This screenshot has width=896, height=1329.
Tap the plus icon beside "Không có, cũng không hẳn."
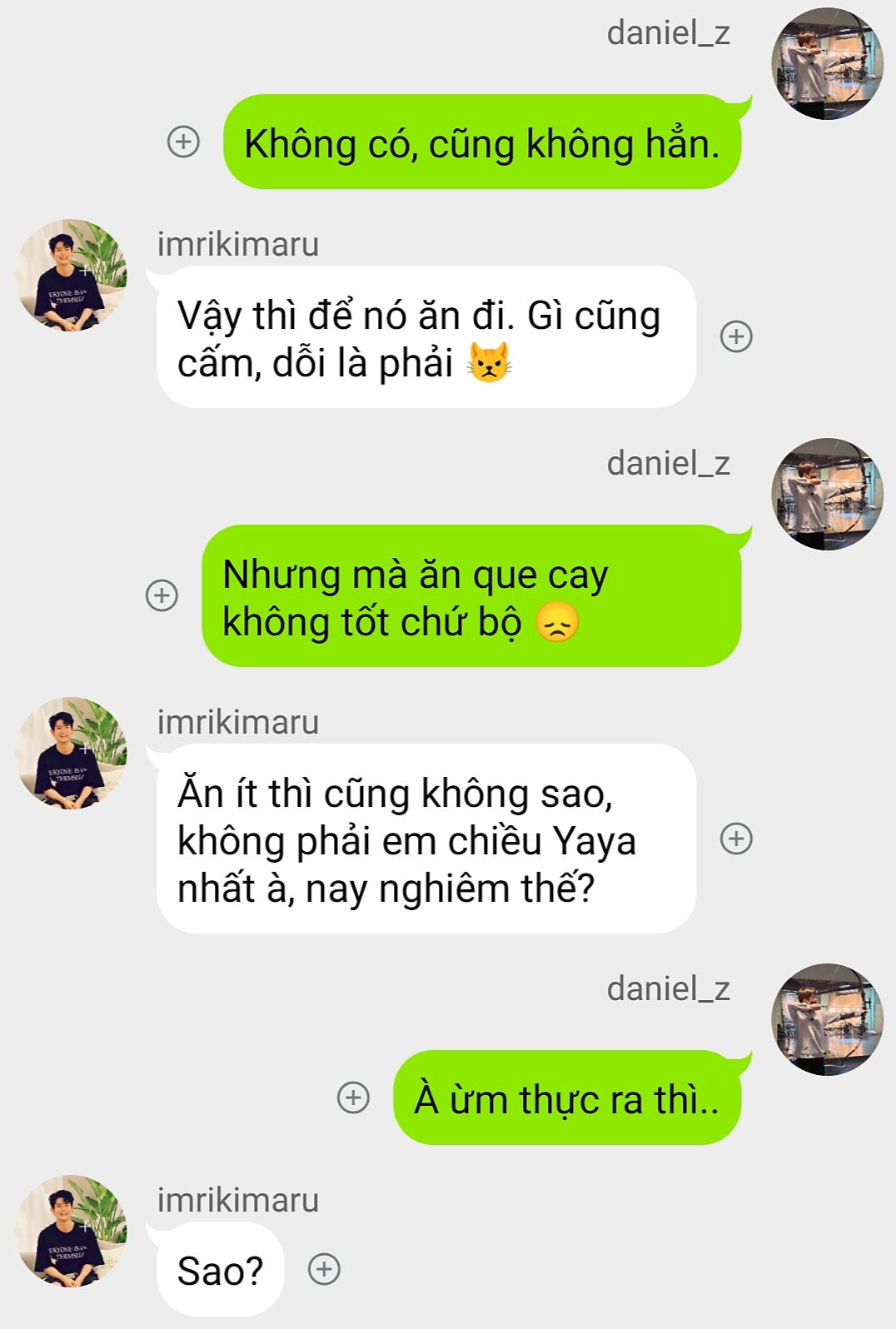[183, 142]
